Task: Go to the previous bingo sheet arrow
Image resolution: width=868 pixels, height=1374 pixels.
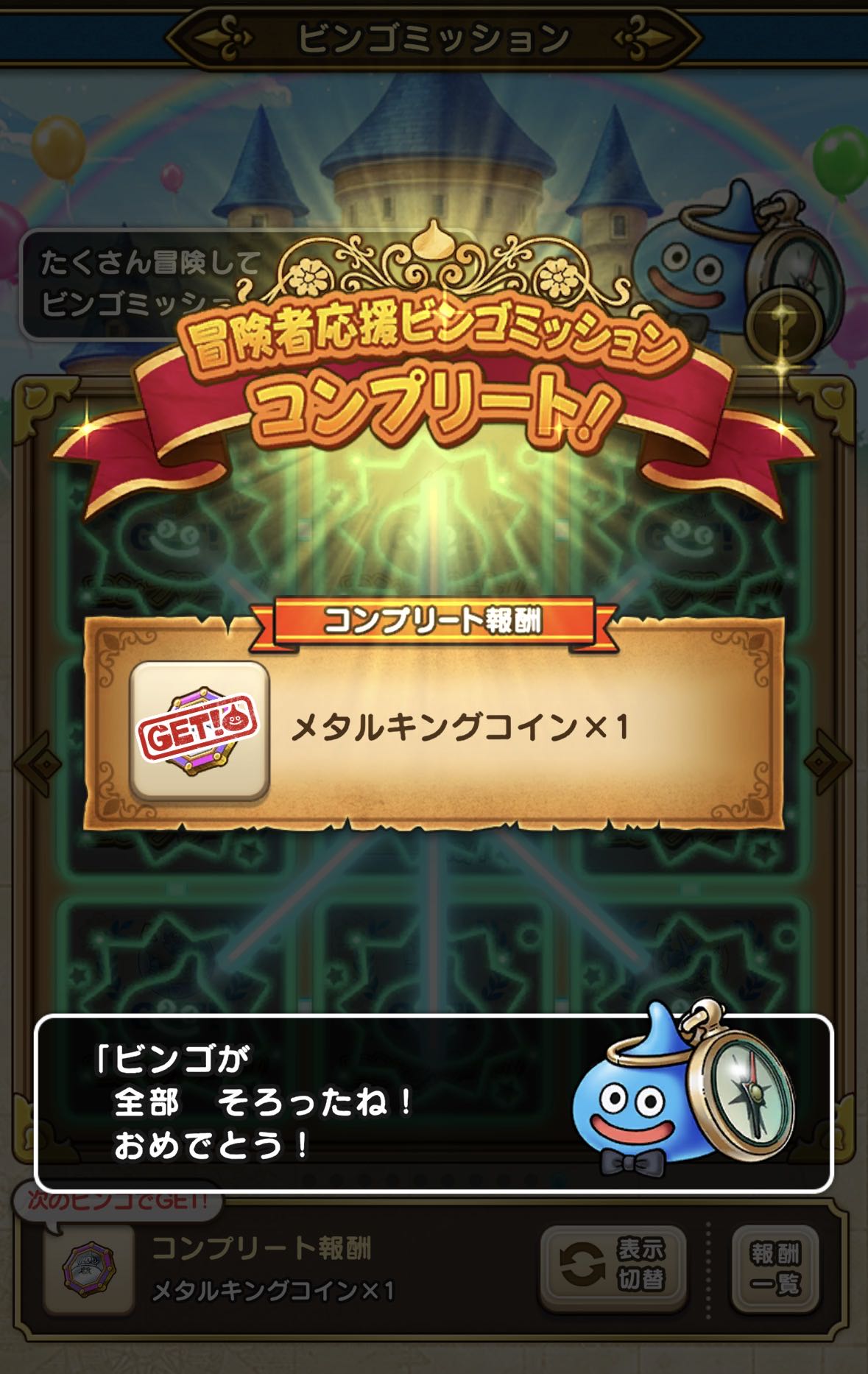Action: click(41, 764)
